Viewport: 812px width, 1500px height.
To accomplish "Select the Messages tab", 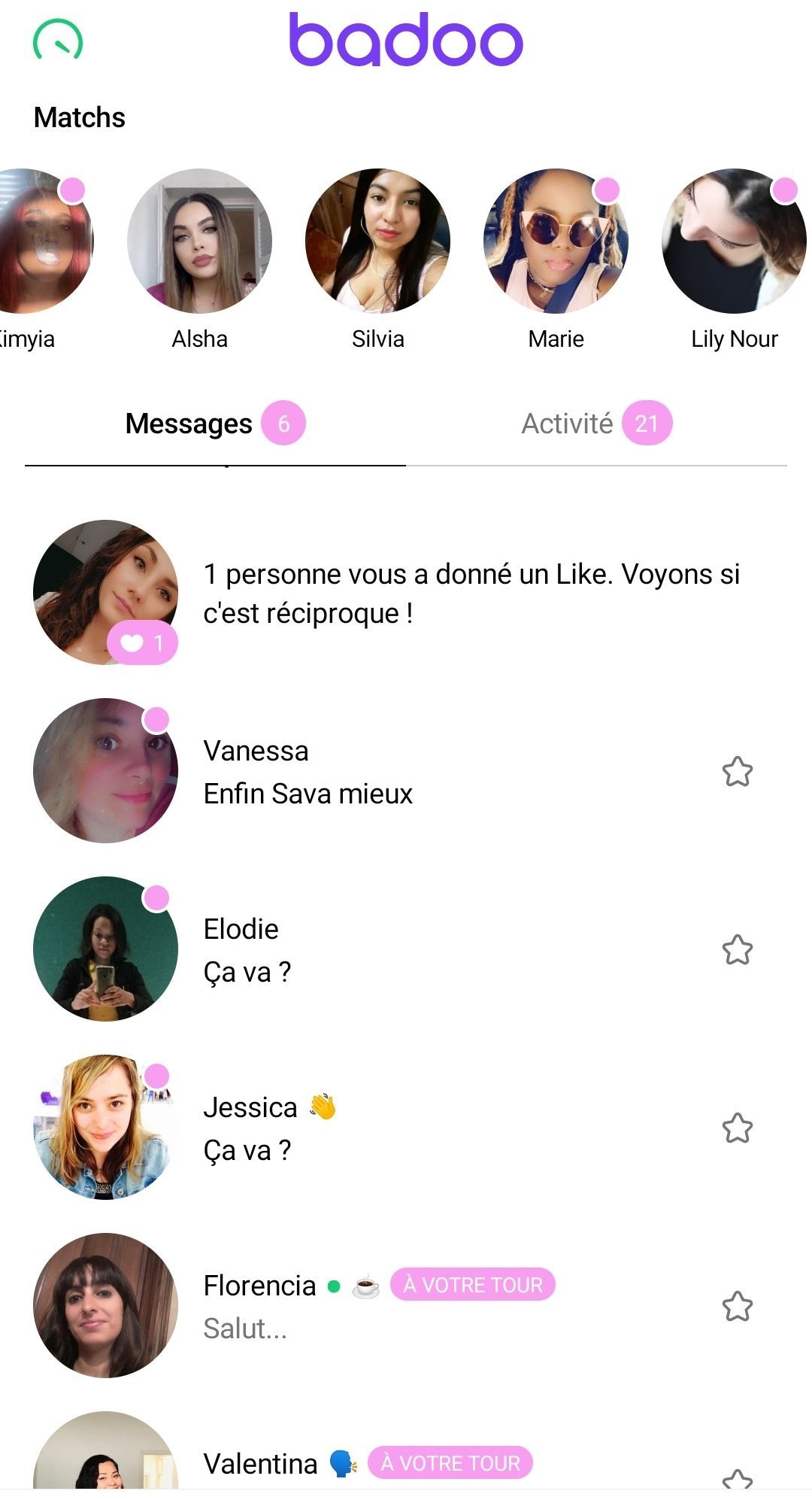I will pos(215,424).
